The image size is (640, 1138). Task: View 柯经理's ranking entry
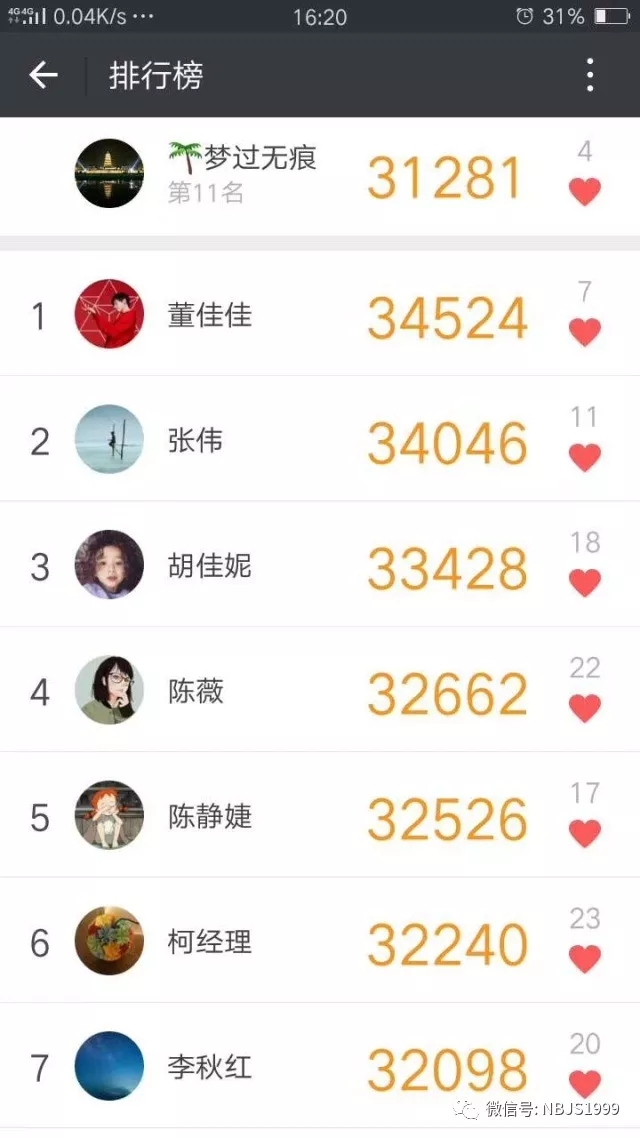pos(320,940)
